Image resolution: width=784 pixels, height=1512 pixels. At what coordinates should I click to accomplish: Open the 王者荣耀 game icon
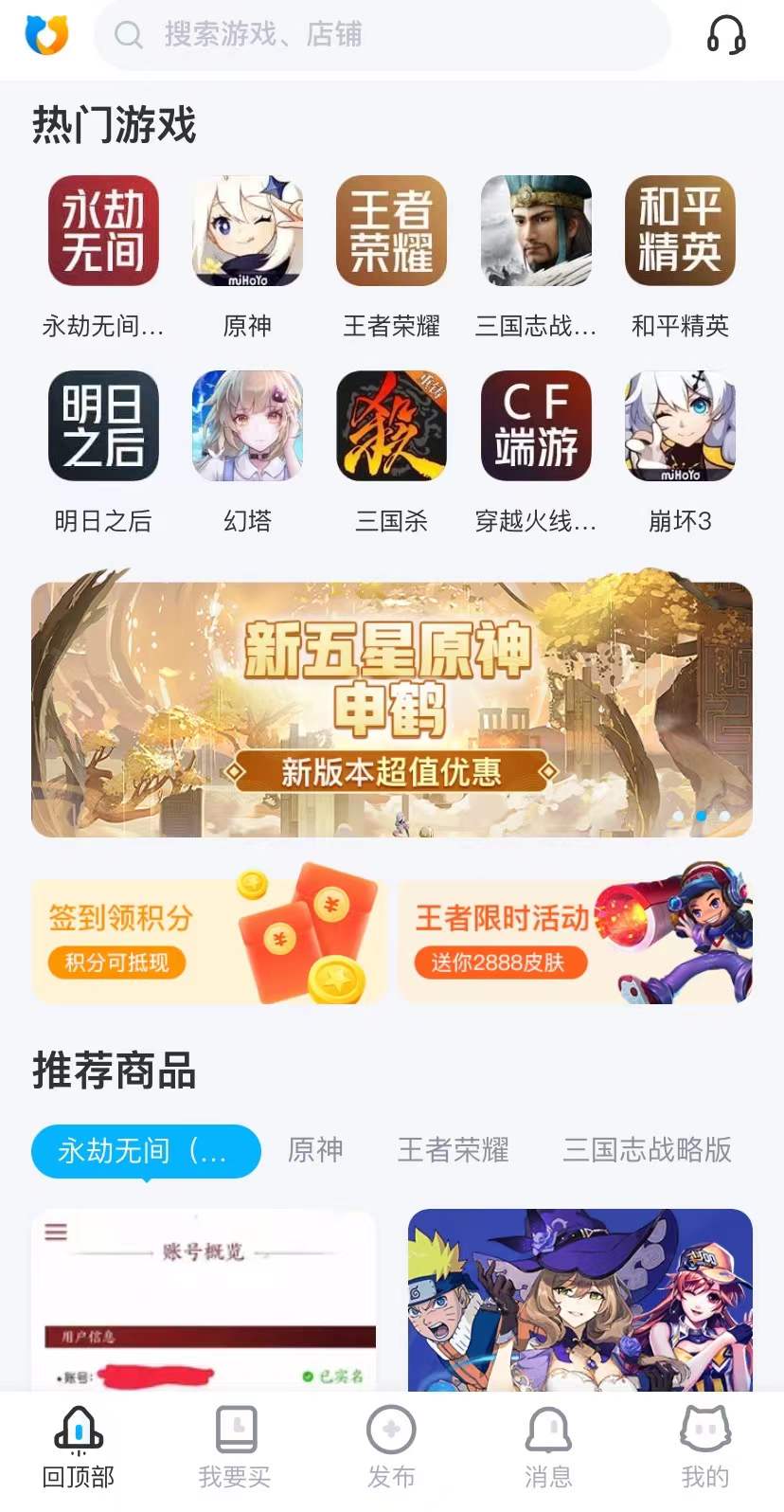(391, 231)
